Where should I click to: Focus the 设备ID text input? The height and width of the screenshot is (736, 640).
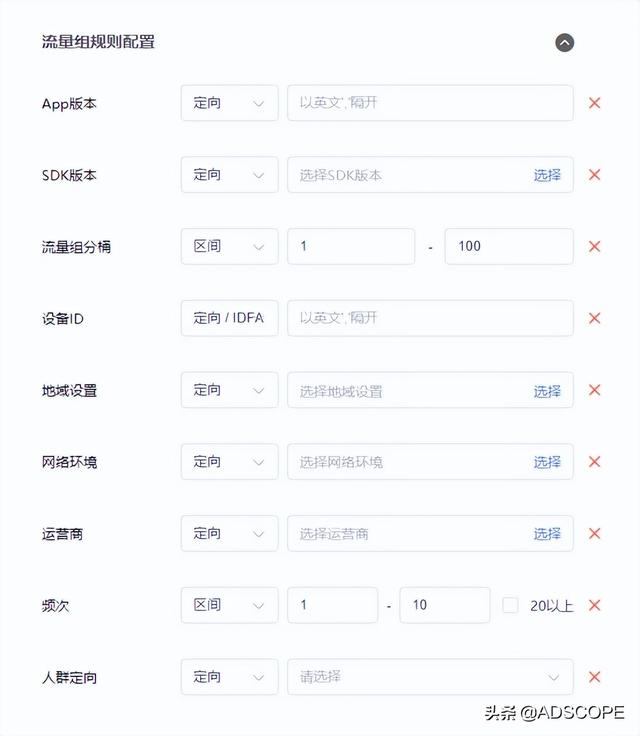tap(430, 318)
